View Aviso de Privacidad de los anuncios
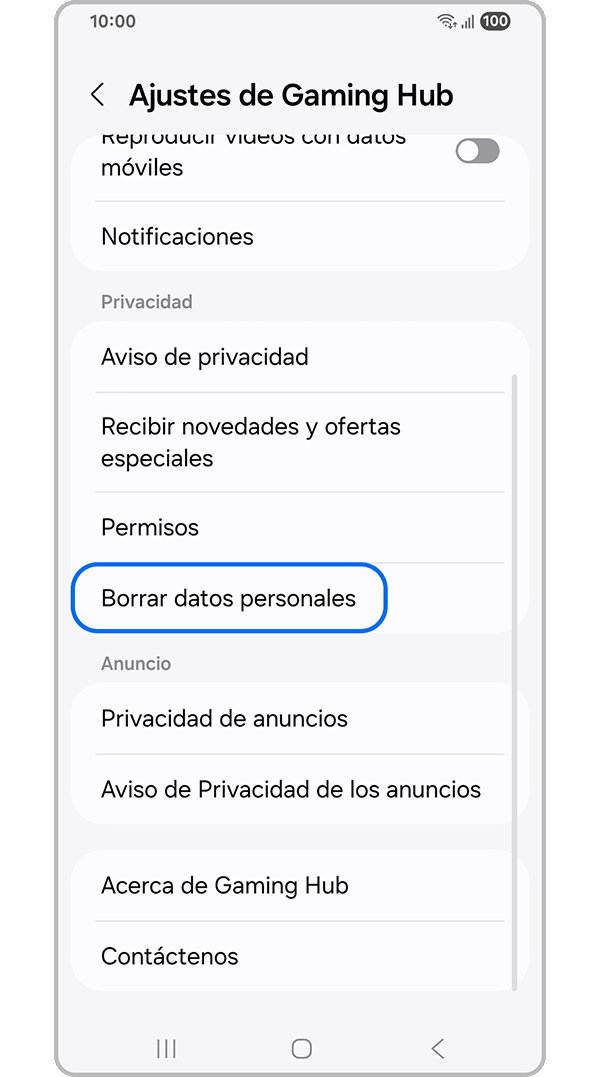600x1077 pixels. (x=300, y=789)
